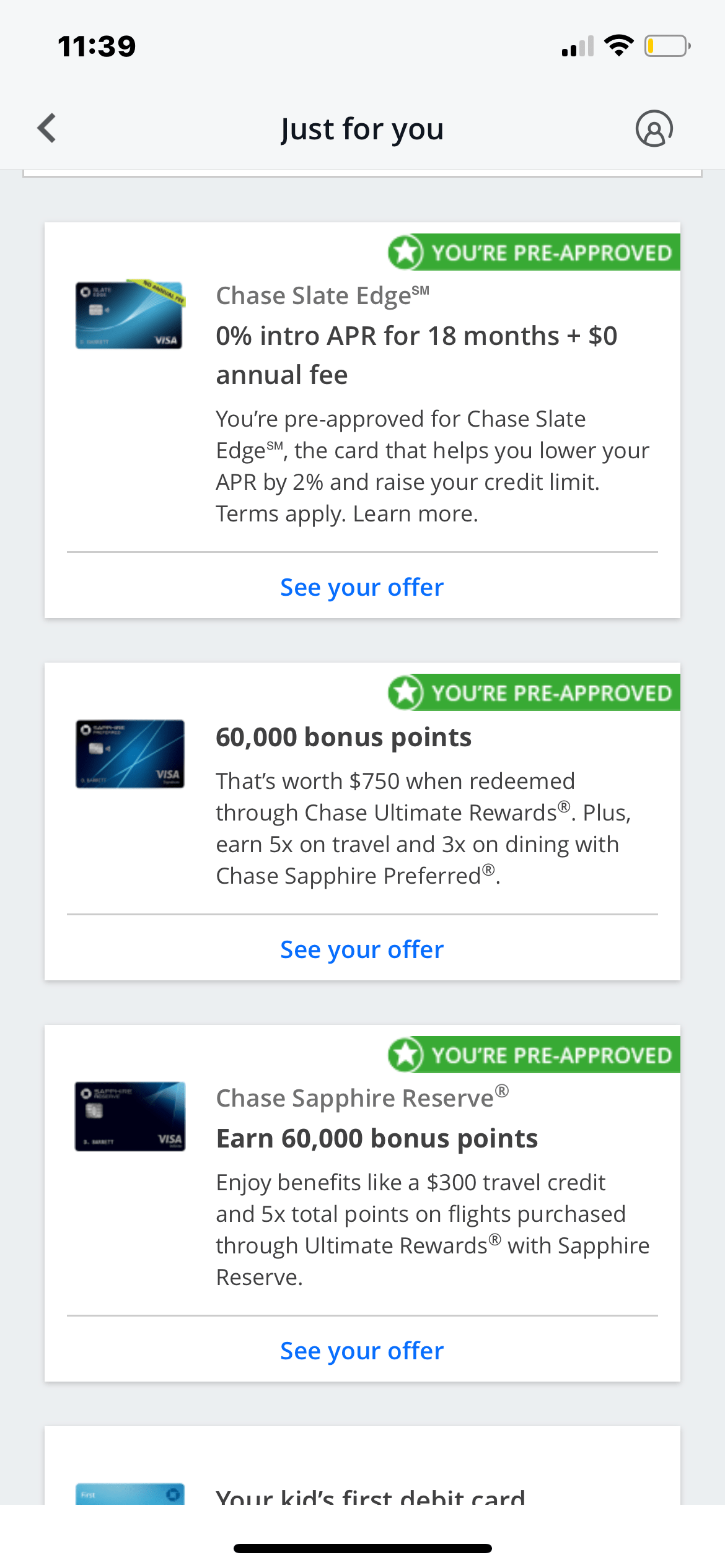The image size is (725, 1568).
Task: Open the Sapphire Preferred card image
Action: pos(130,754)
